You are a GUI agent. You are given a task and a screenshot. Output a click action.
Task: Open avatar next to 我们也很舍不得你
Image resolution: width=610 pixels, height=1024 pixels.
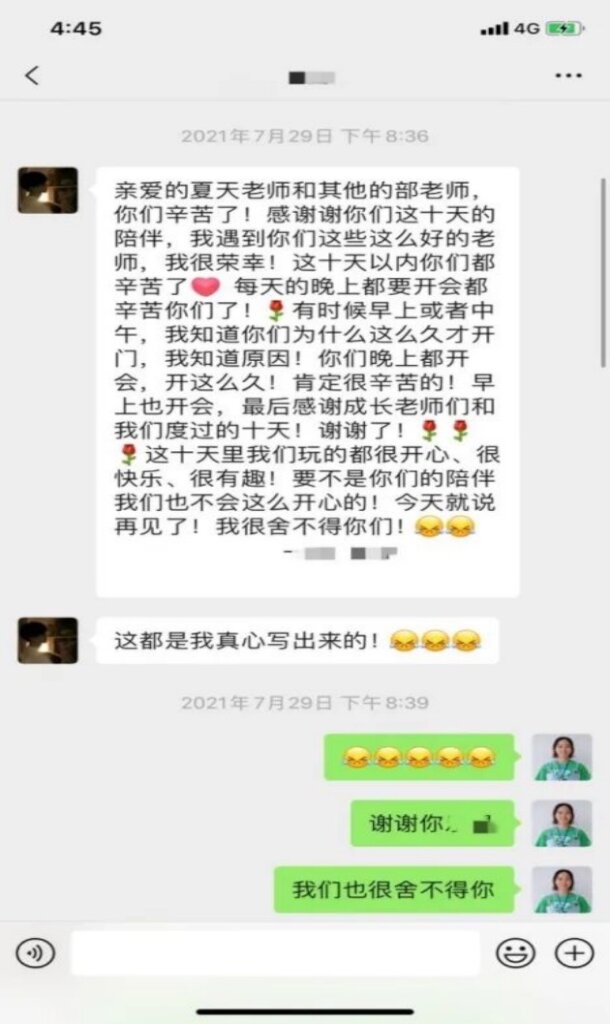(561, 889)
